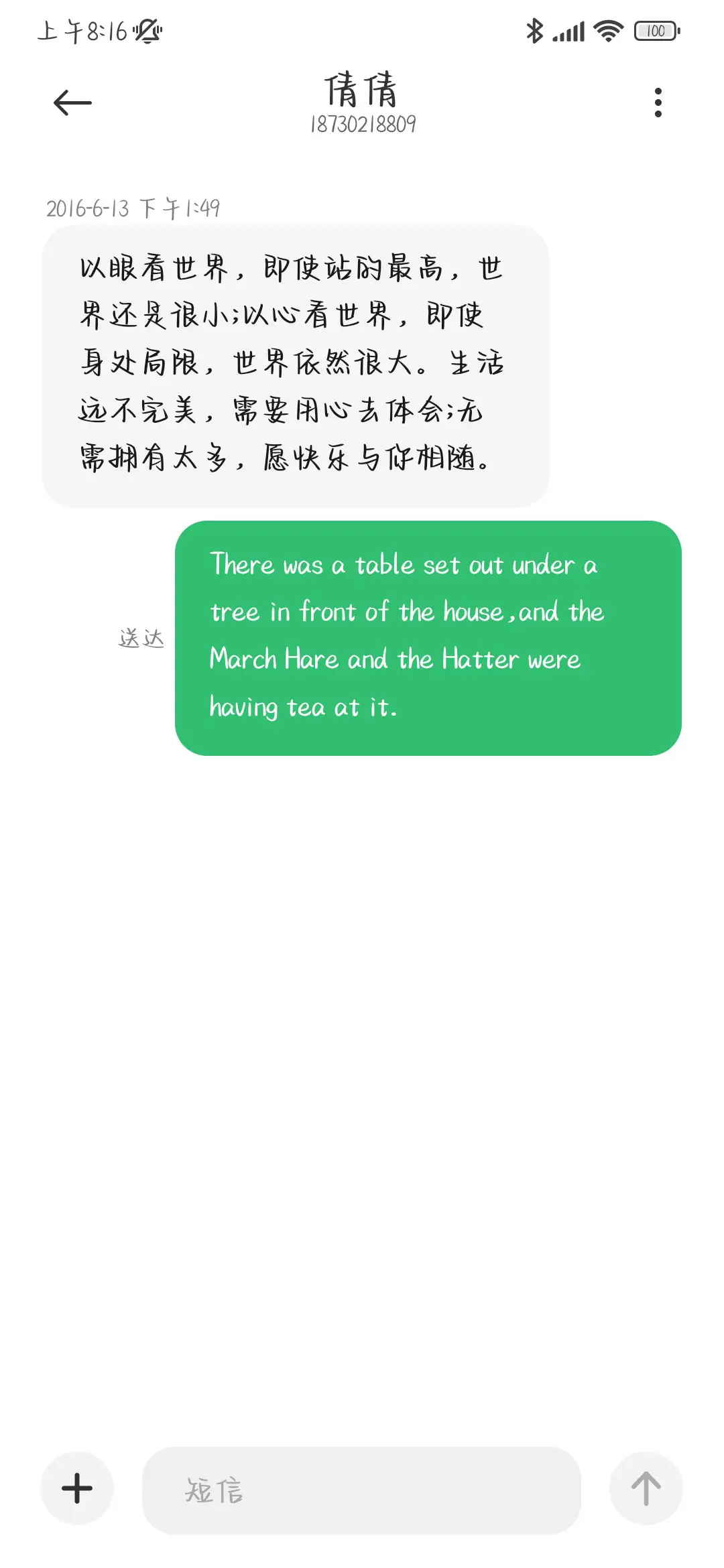The image size is (724, 1568).
Task: Select the green English message bubble
Action: pos(429,635)
